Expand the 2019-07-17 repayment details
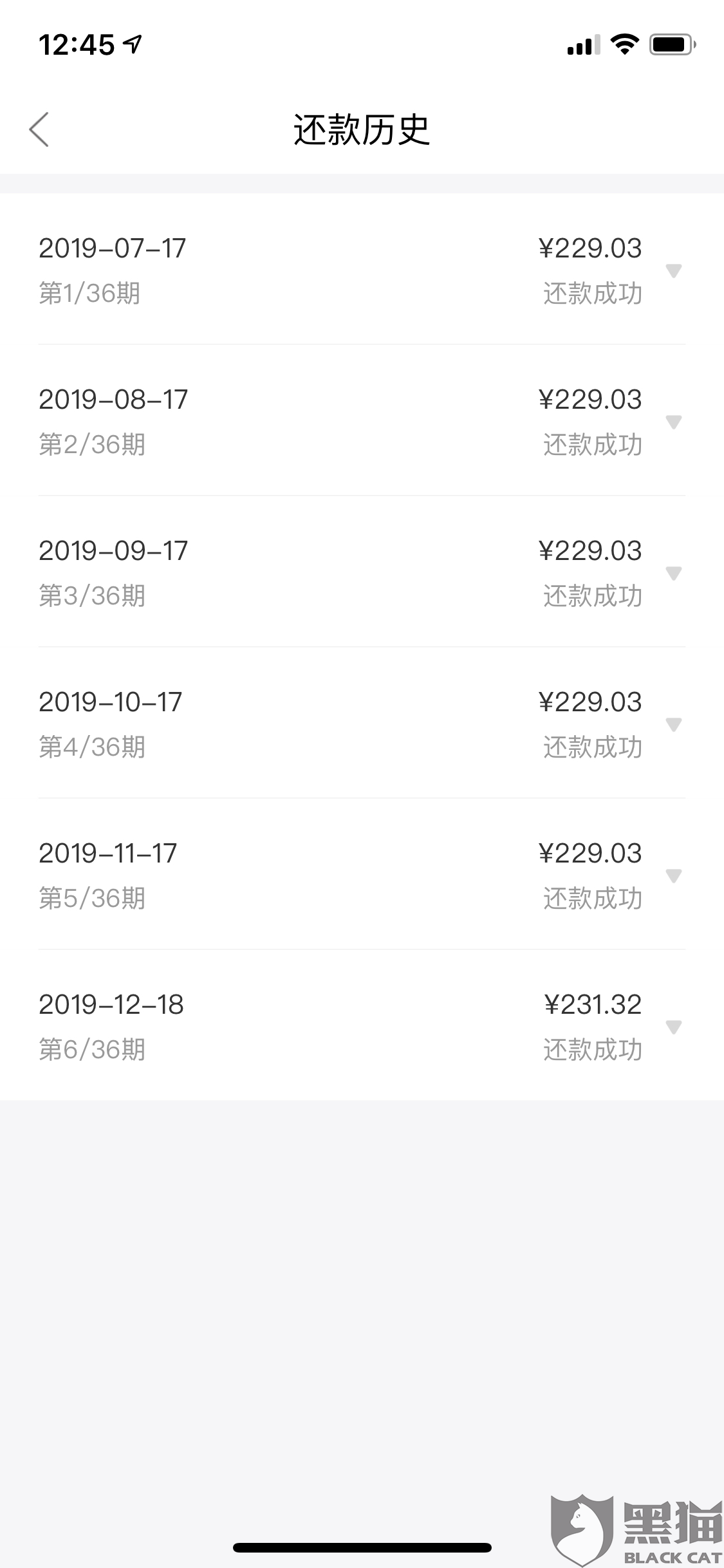 (x=673, y=271)
